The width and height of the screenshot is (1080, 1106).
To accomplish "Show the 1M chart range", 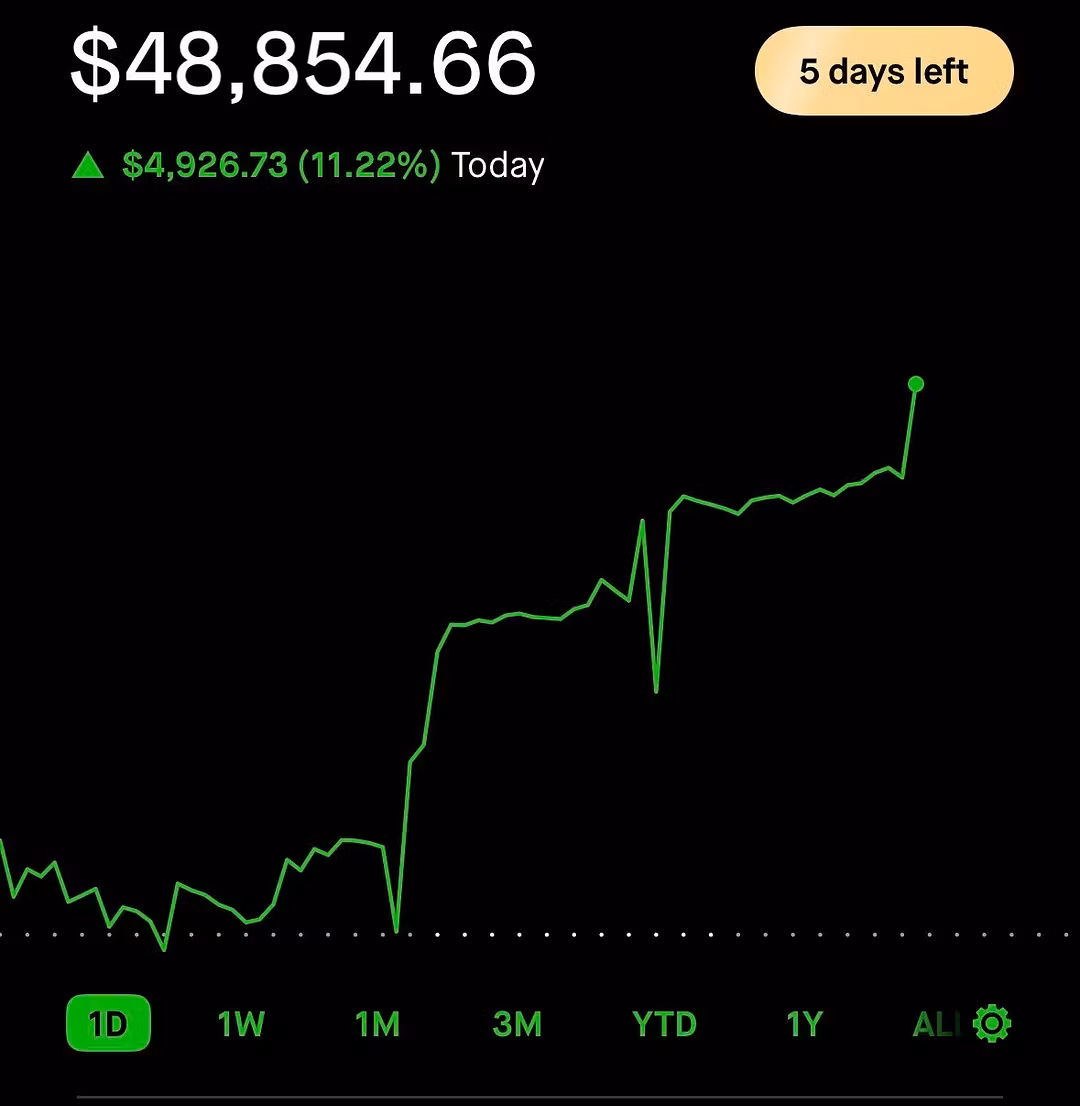I will point(378,1024).
